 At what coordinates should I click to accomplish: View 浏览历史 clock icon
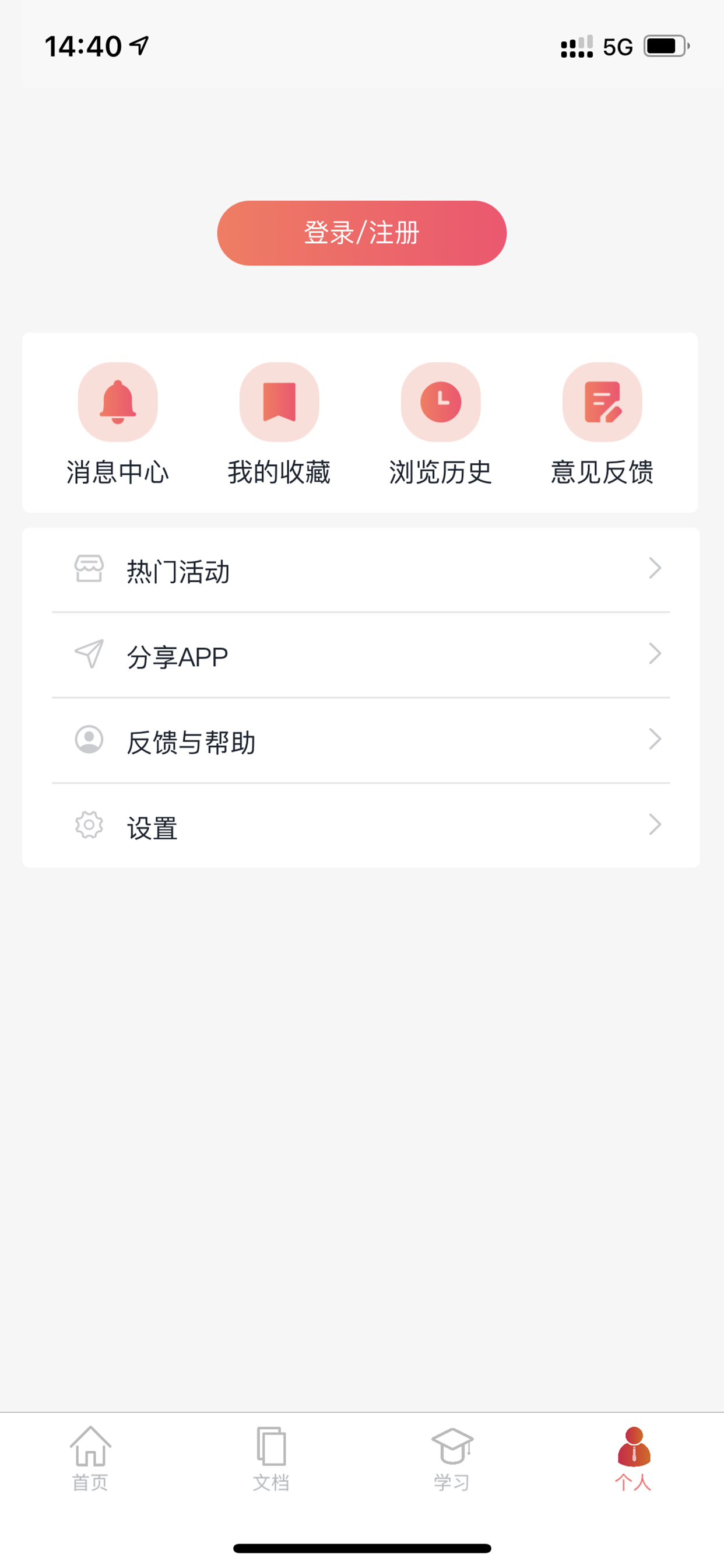pos(441,402)
